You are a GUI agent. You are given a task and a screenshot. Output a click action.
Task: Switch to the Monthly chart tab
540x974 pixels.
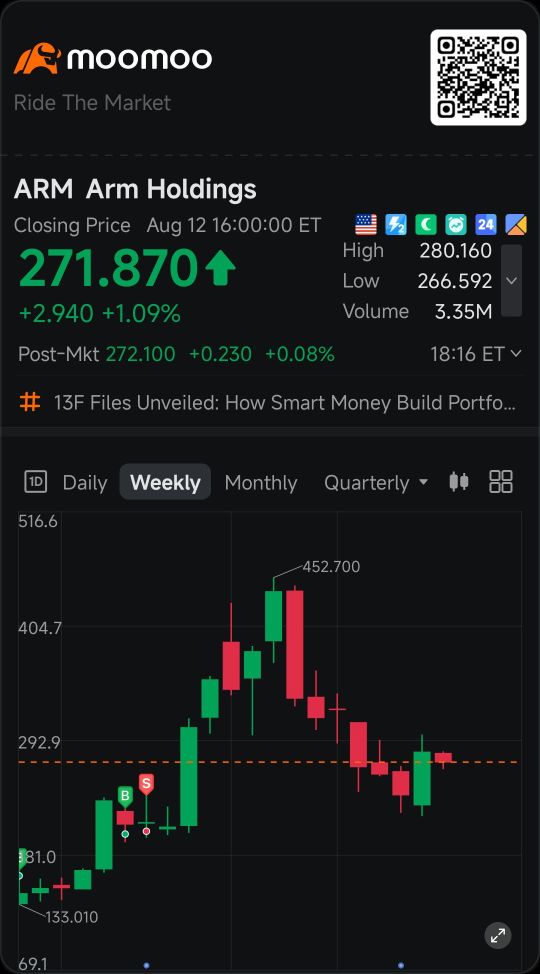(261, 483)
